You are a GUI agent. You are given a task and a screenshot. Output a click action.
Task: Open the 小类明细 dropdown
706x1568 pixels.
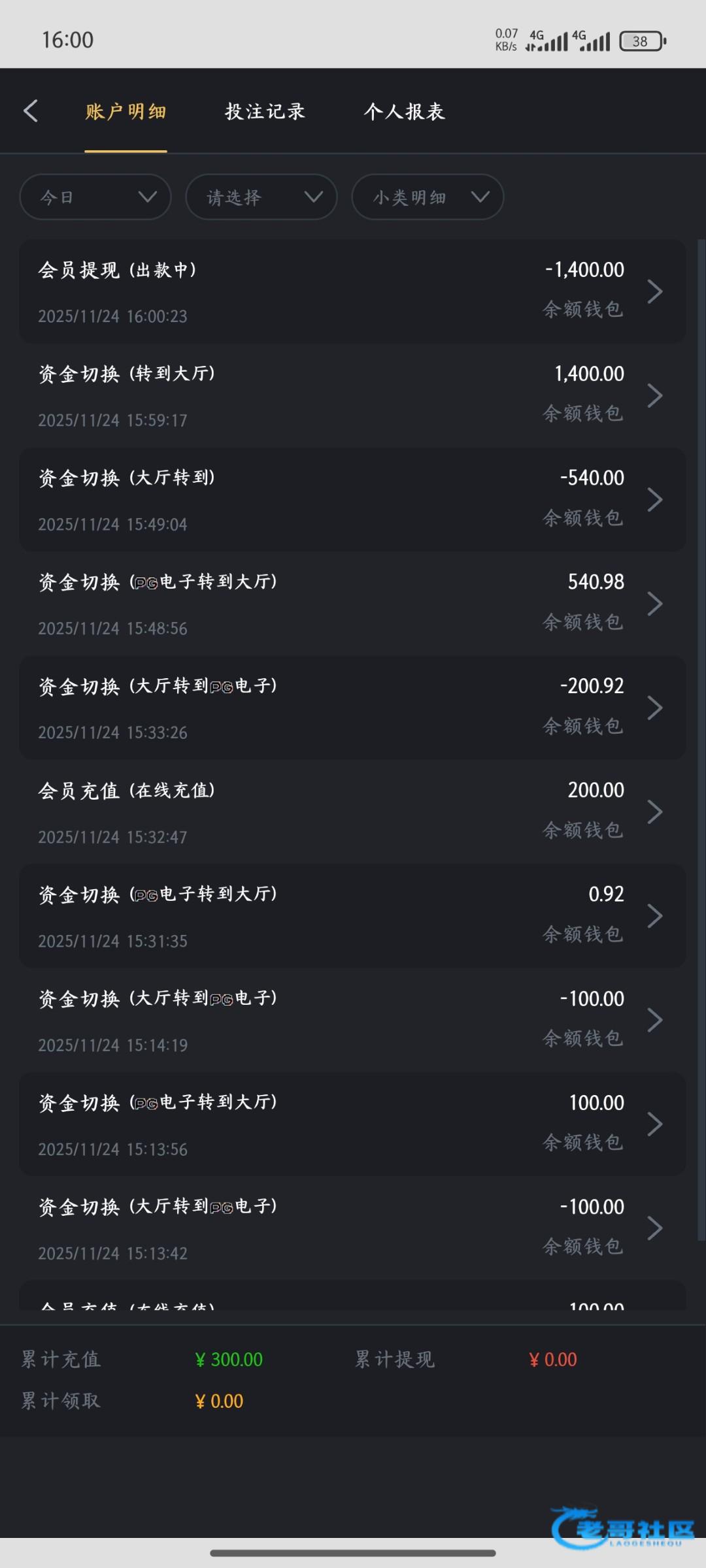(x=428, y=197)
